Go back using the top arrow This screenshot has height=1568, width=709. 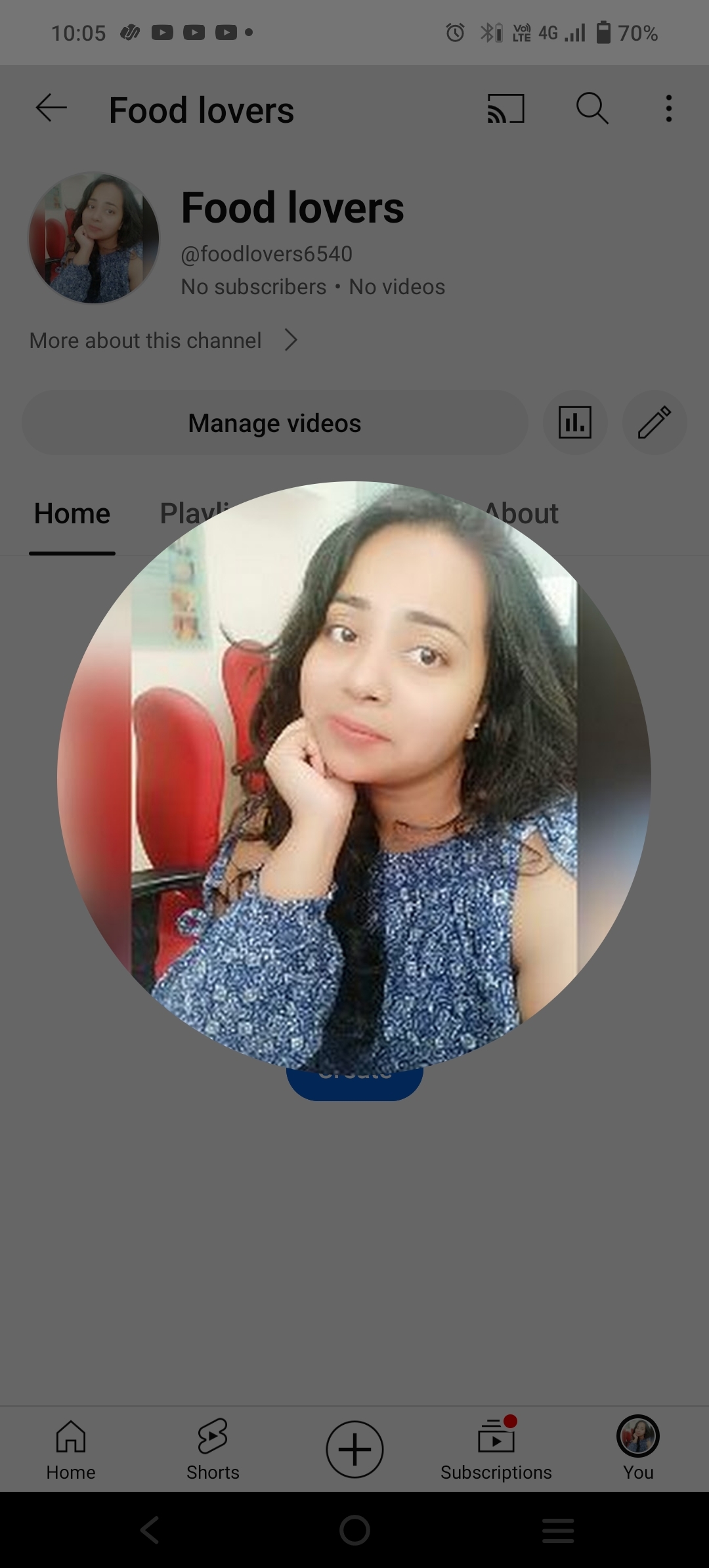point(51,108)
